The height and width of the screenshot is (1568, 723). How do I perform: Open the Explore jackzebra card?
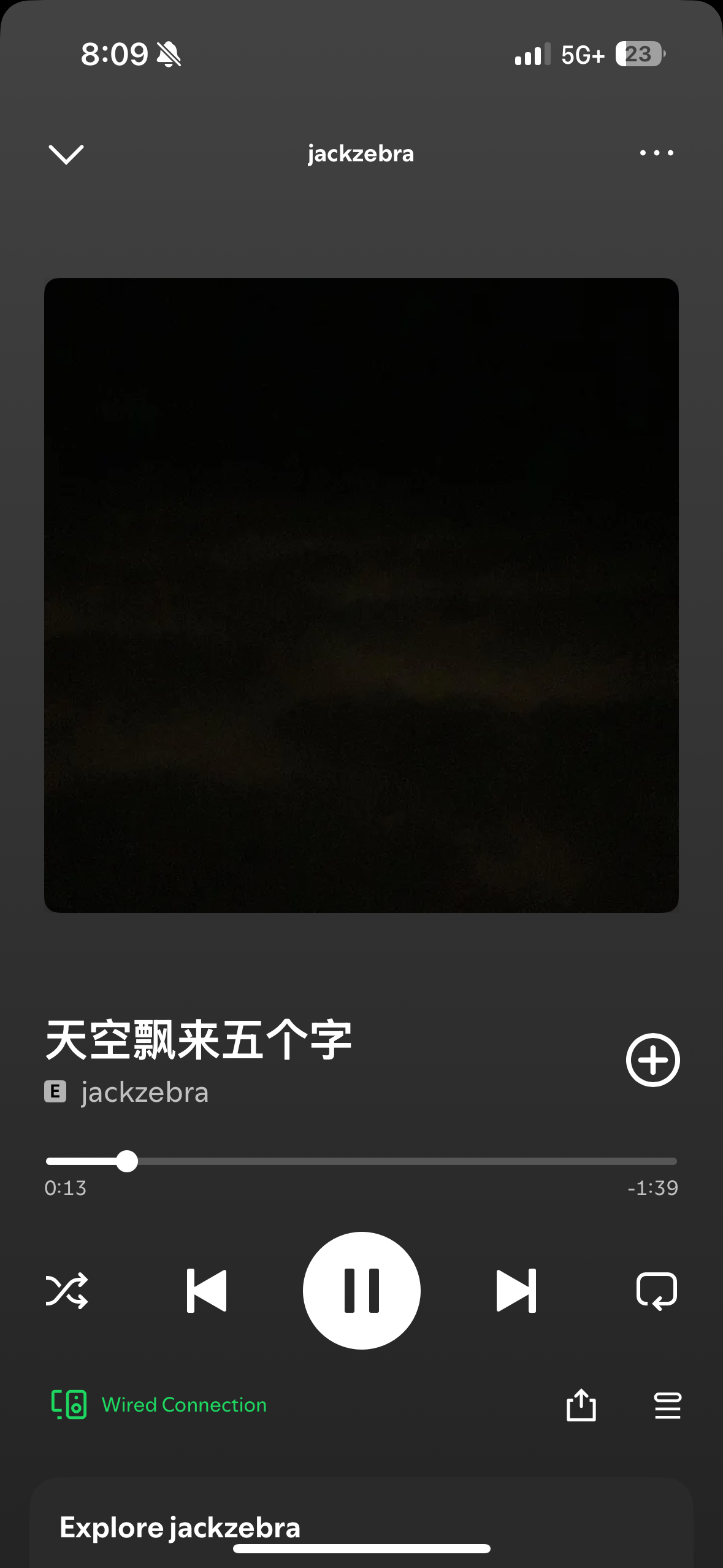pos(361,1524)
